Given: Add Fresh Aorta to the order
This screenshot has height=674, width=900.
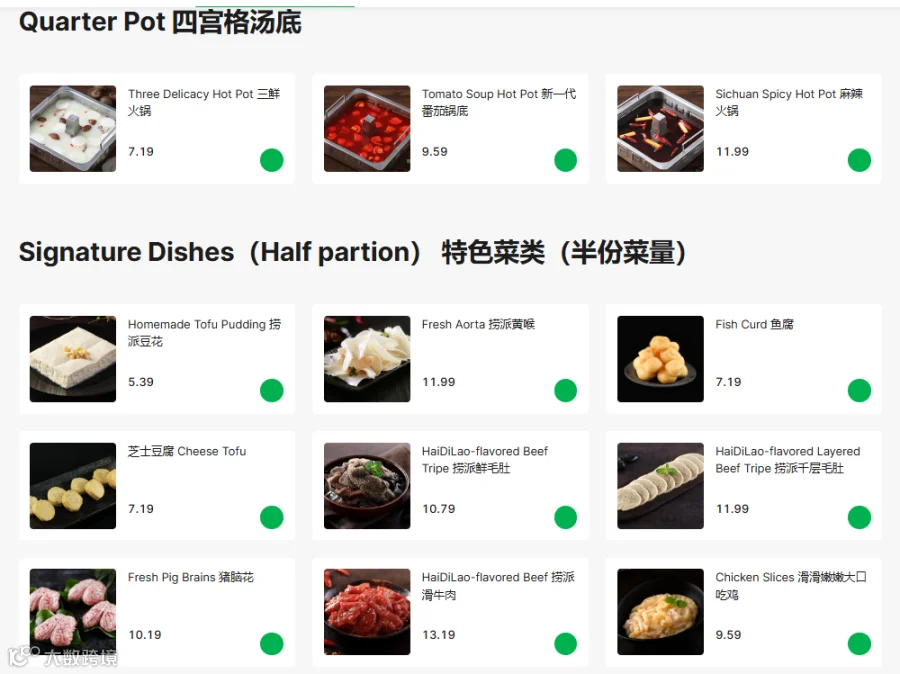Looking at the screenshot, I should click(565, 390).
